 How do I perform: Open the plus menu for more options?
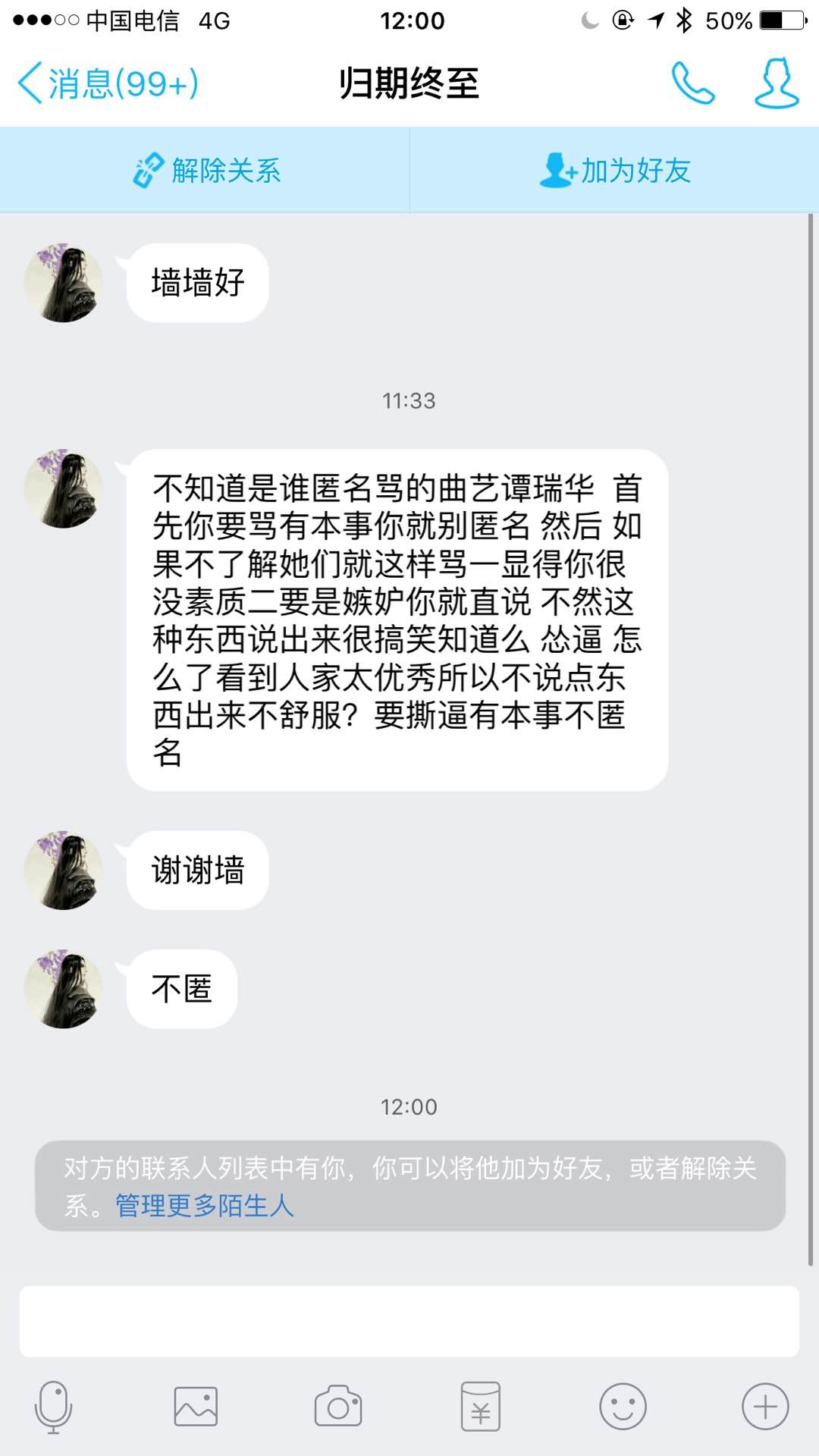(765, 1407)
